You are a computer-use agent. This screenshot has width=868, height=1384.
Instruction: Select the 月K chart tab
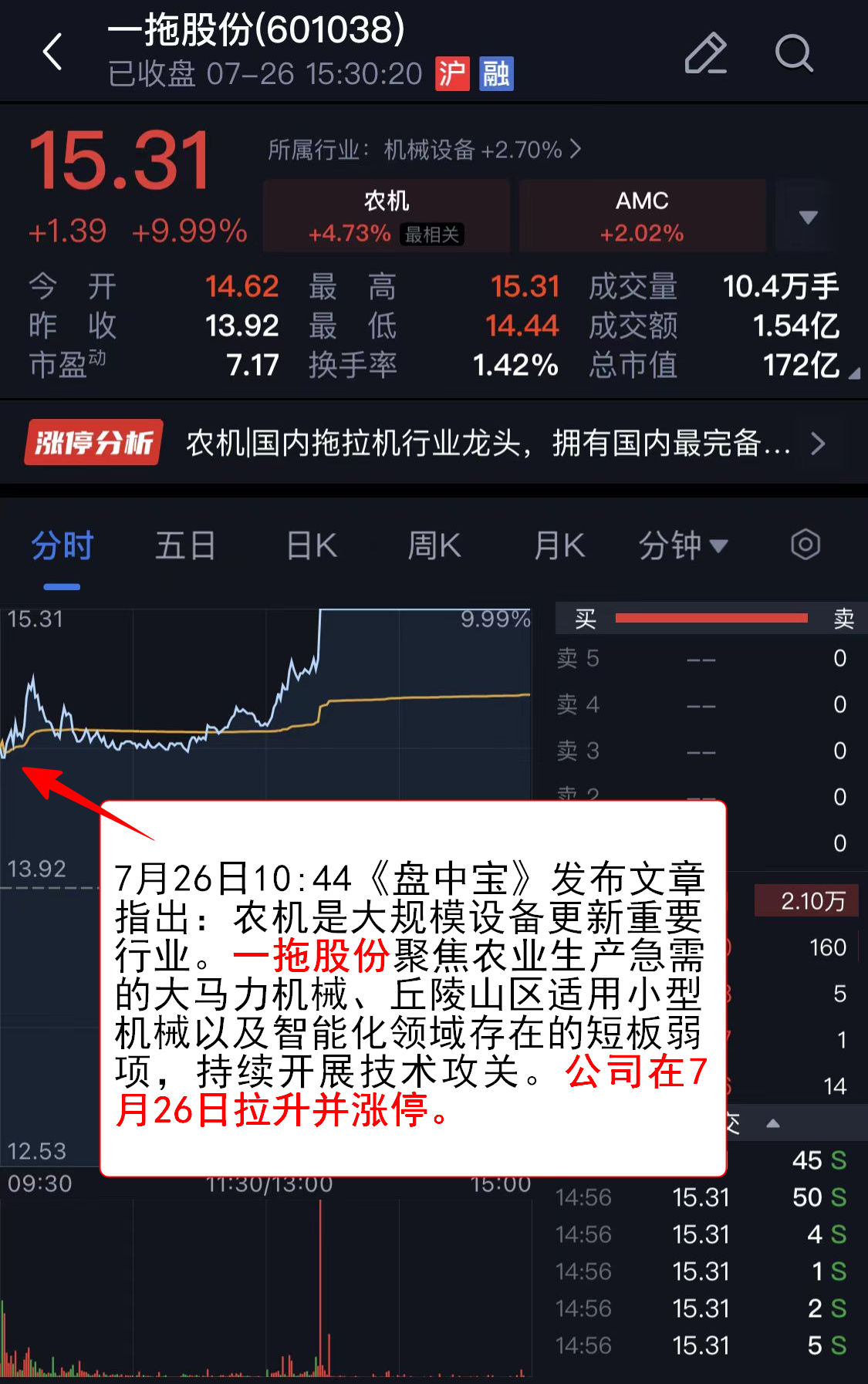[559, 546]
